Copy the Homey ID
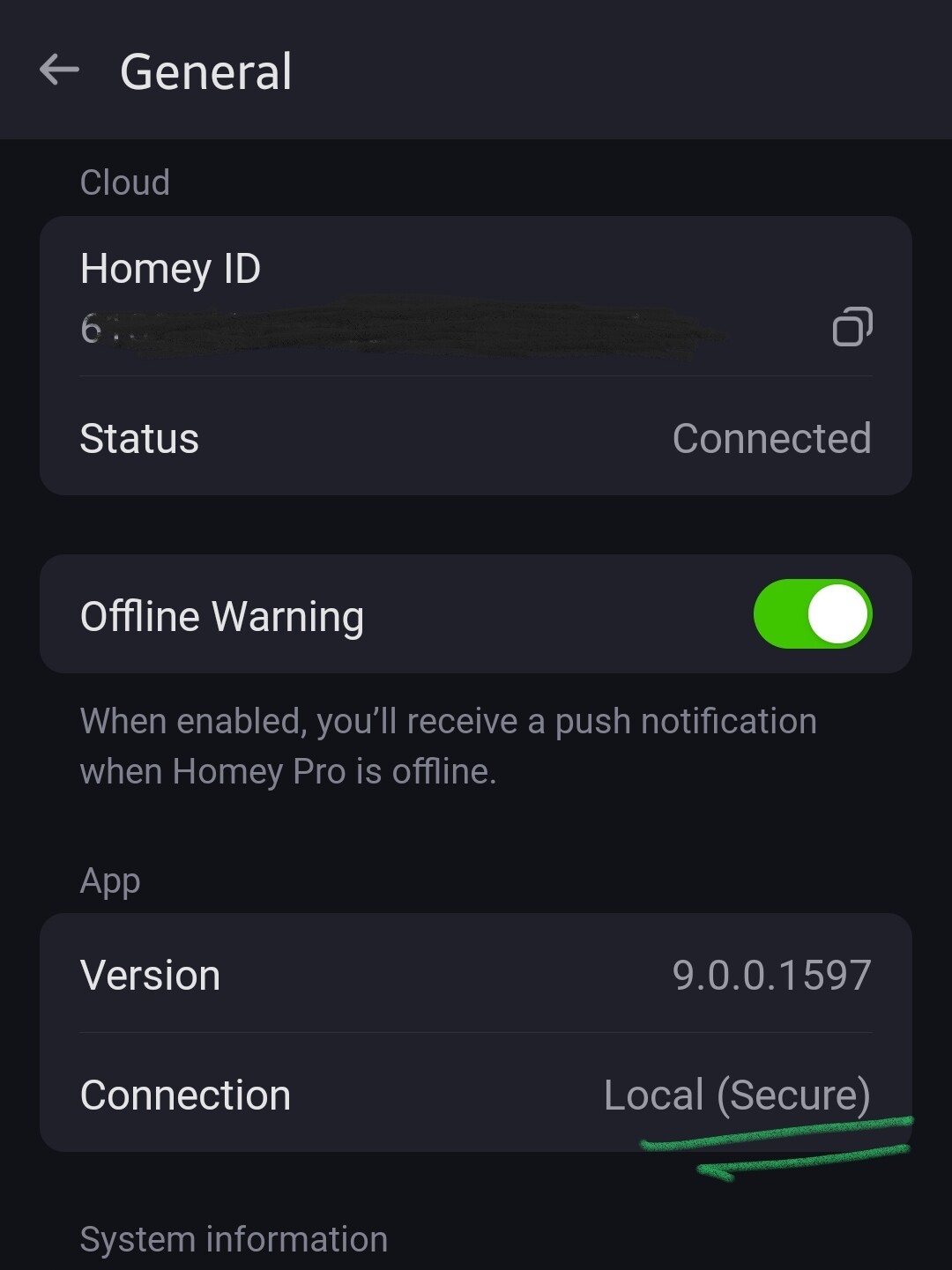Screen dimensions: 952x1270 852,327
